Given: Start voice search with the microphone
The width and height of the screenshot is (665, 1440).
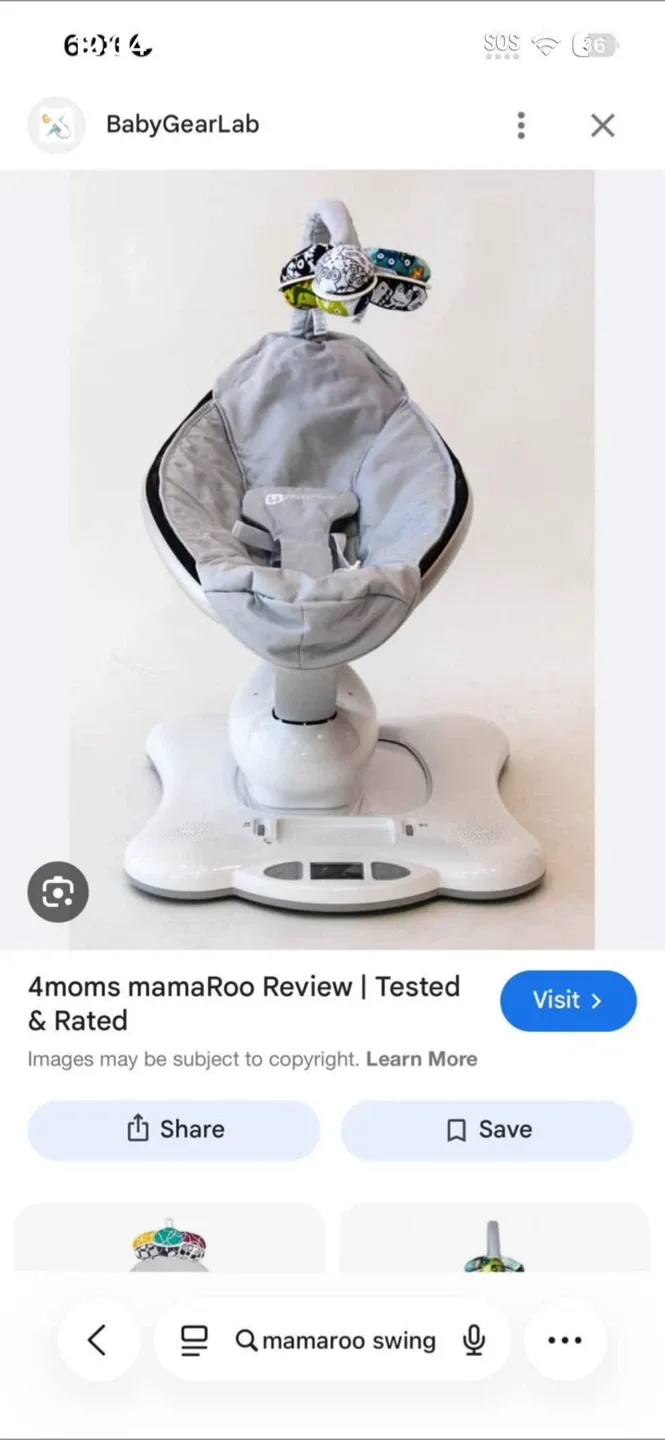Looking at the screenshot, I should tap(474, 1340).
